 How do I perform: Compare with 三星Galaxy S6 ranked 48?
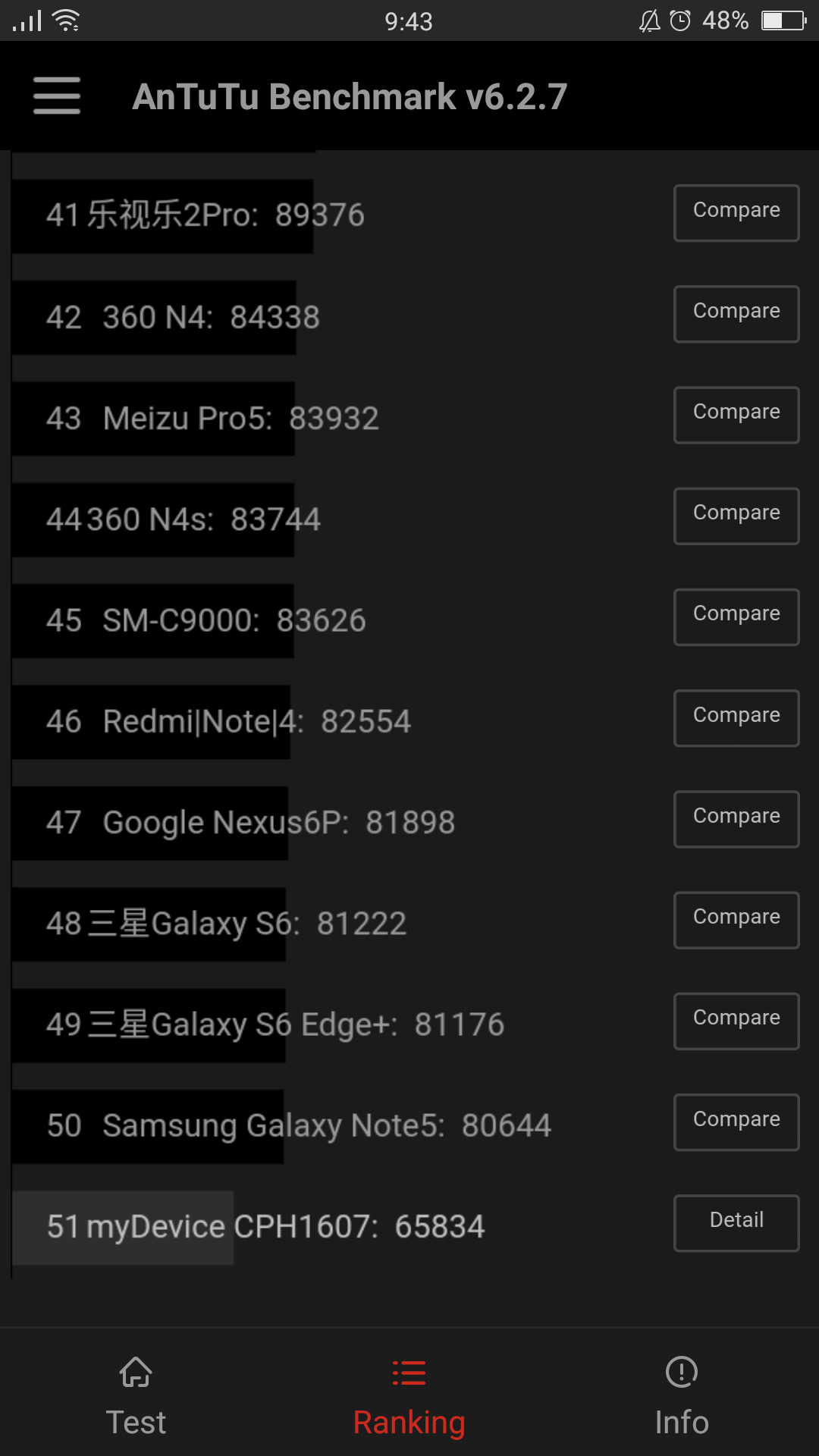(x=736, y=920)
